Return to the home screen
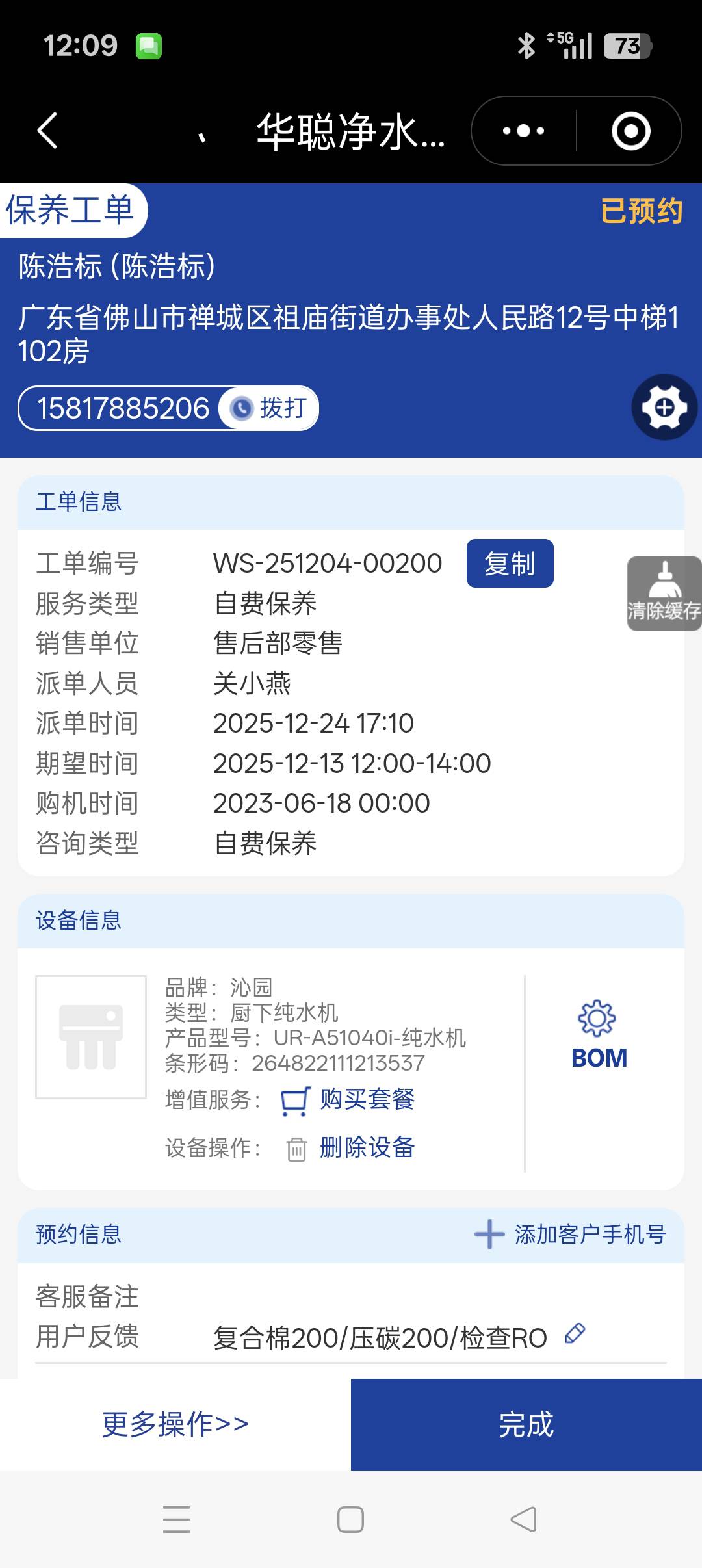Screen dimensions: 702x1568 (x=350, y=1520)
